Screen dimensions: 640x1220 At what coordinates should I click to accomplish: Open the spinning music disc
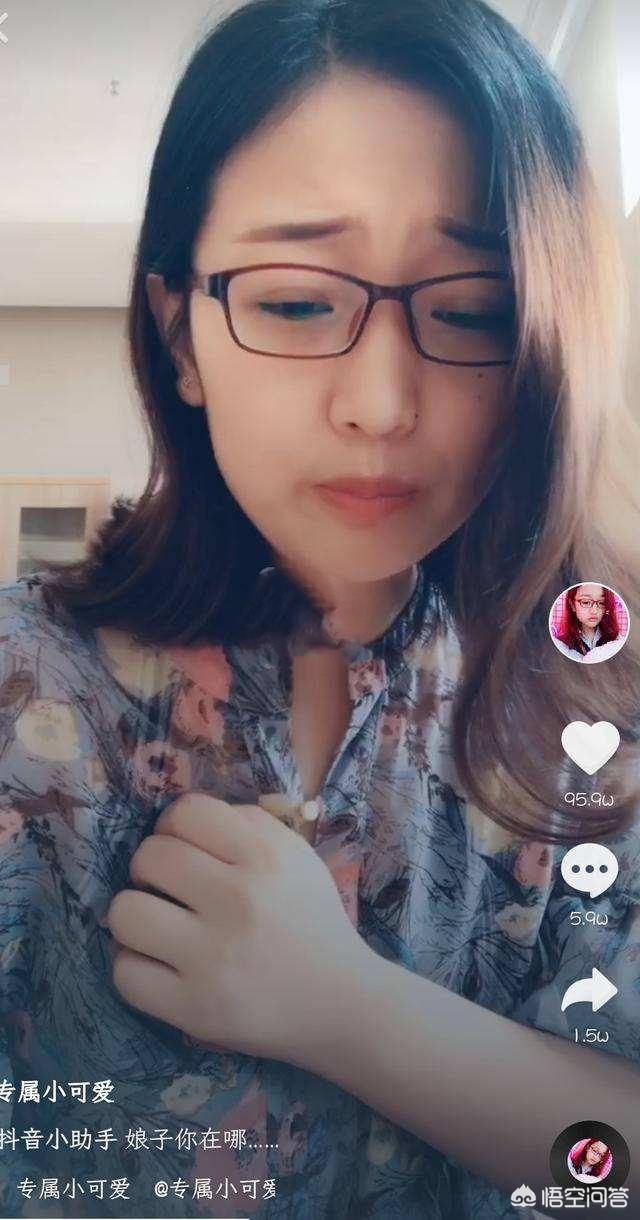coord(589,1159)
